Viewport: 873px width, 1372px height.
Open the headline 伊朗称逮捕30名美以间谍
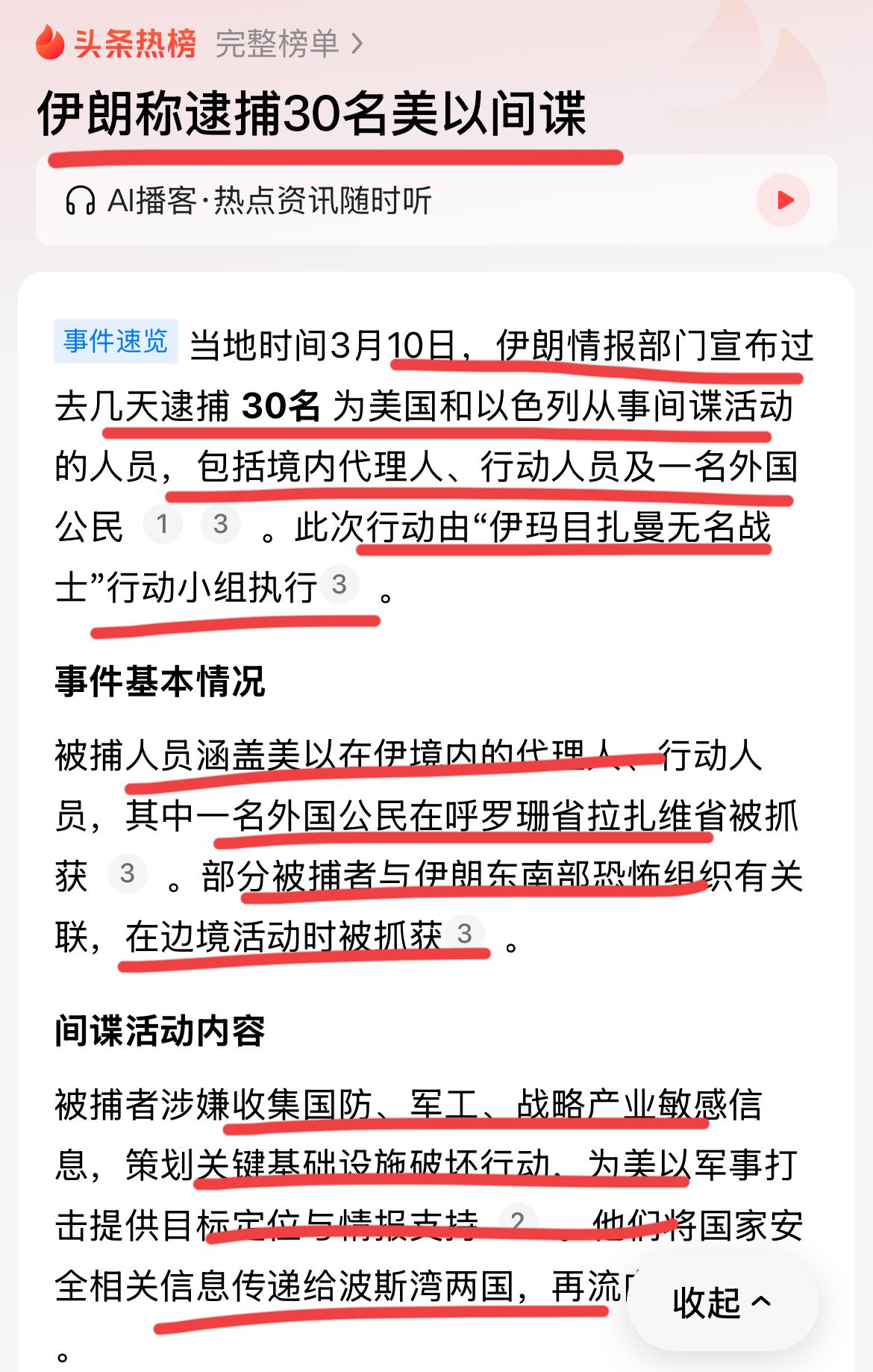coord(313,110)
